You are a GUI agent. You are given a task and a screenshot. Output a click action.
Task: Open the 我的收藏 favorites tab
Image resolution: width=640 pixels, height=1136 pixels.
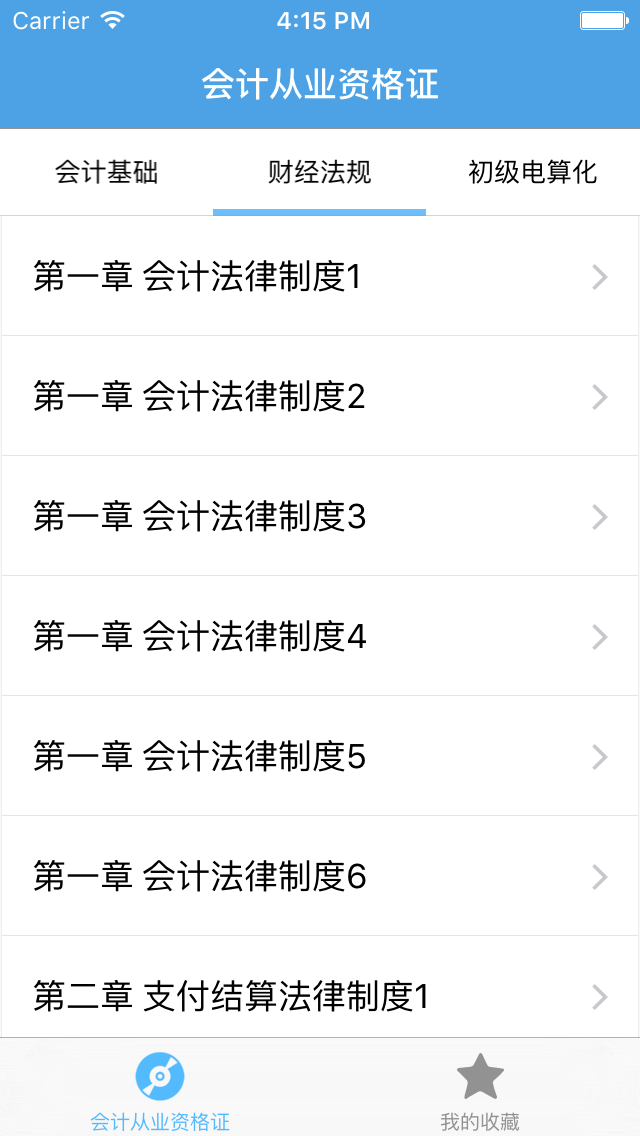point(480,1090)
